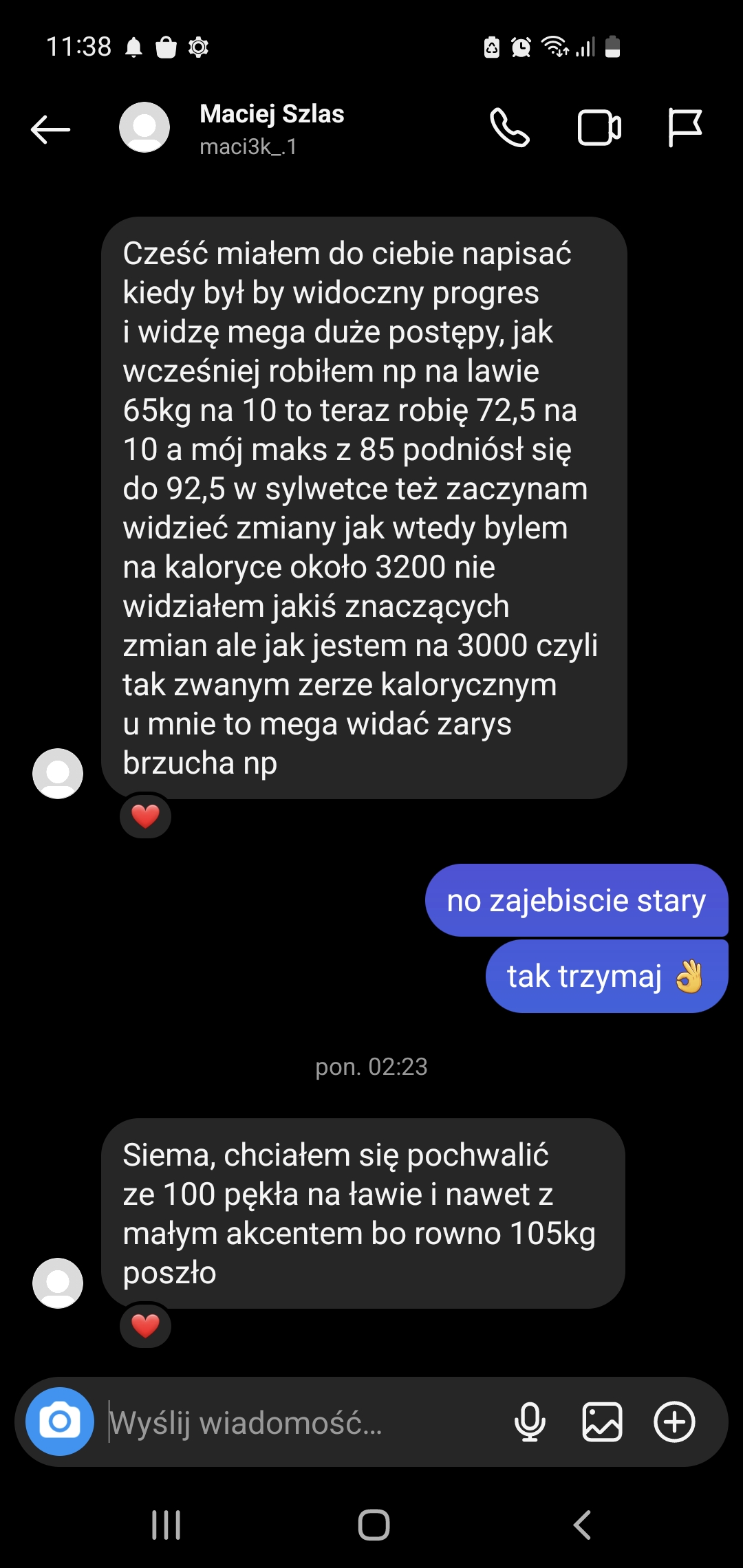This screenshot has width=743, height=1568.
Task: View heart reaction on the 105kg message
Action: point(145,1325)
